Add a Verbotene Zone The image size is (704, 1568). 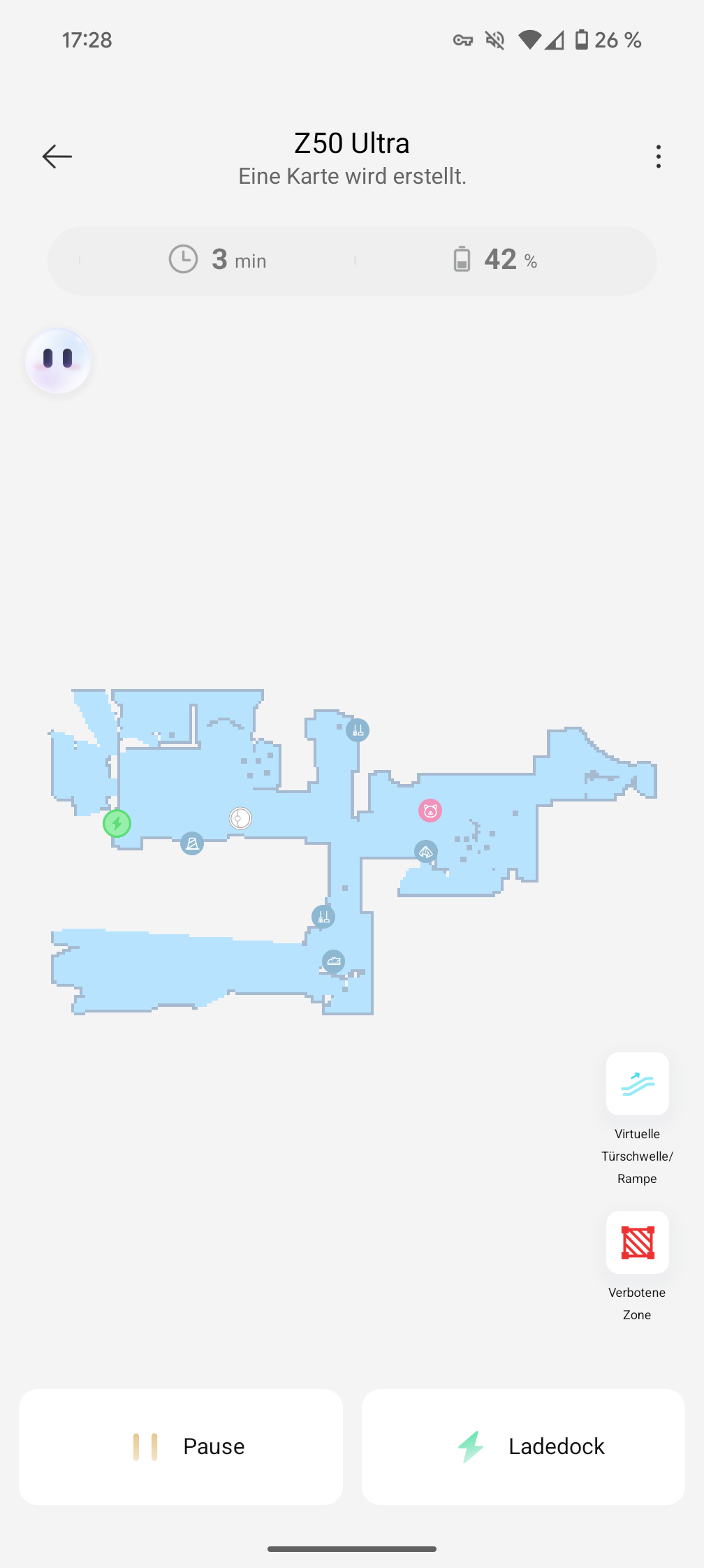click(x=637, y=1242)
